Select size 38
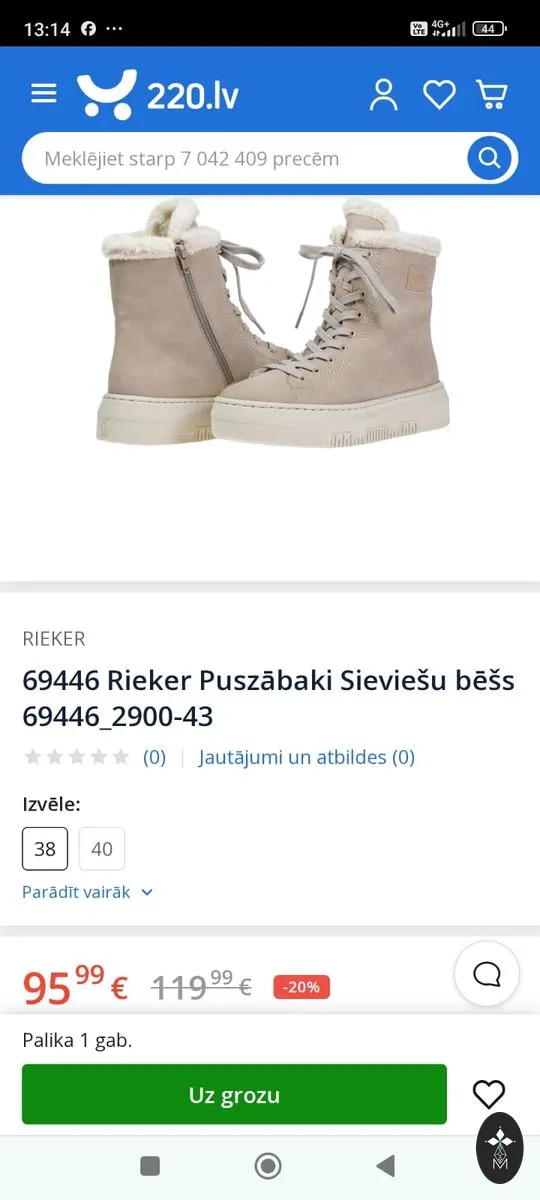 click(x=45, y=849)
